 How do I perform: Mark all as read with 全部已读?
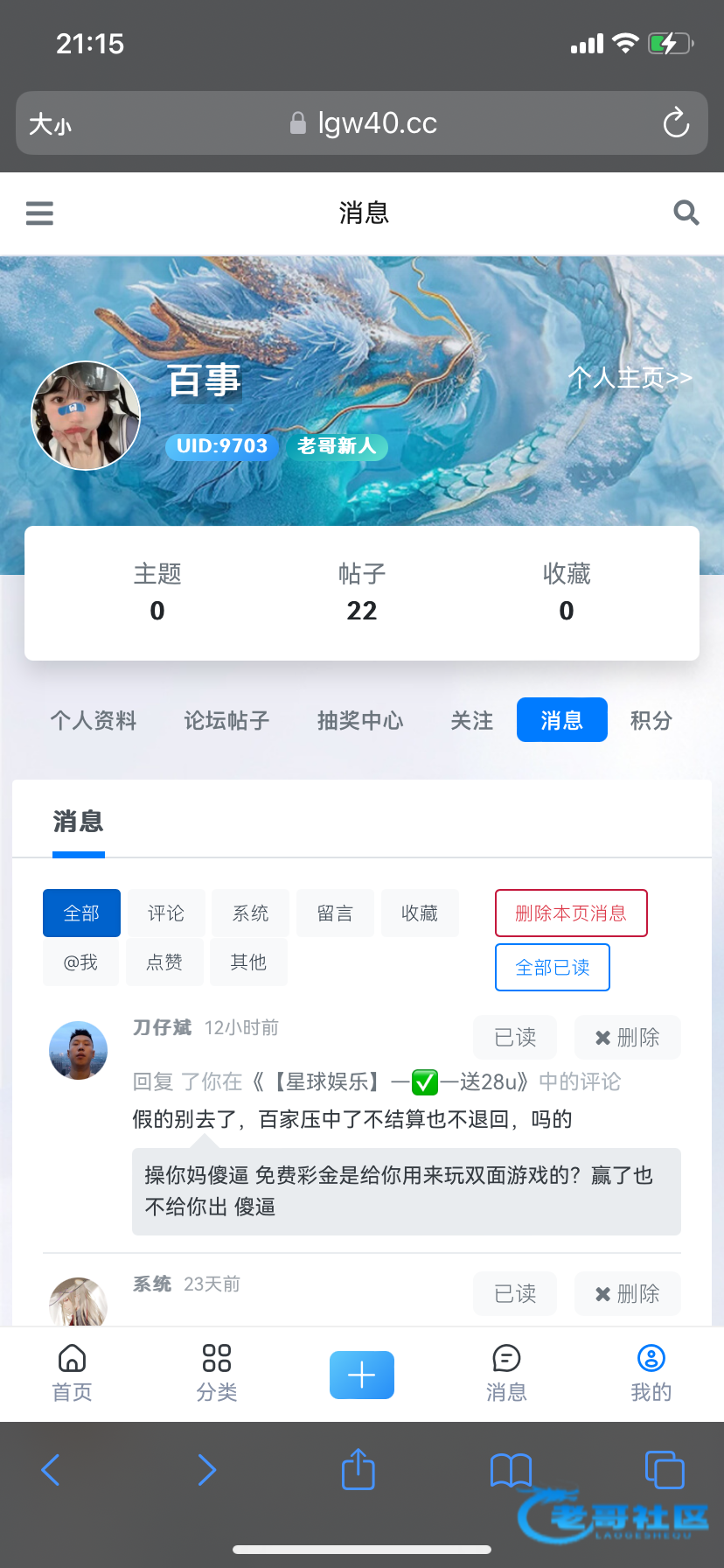(x=553, y=968)
